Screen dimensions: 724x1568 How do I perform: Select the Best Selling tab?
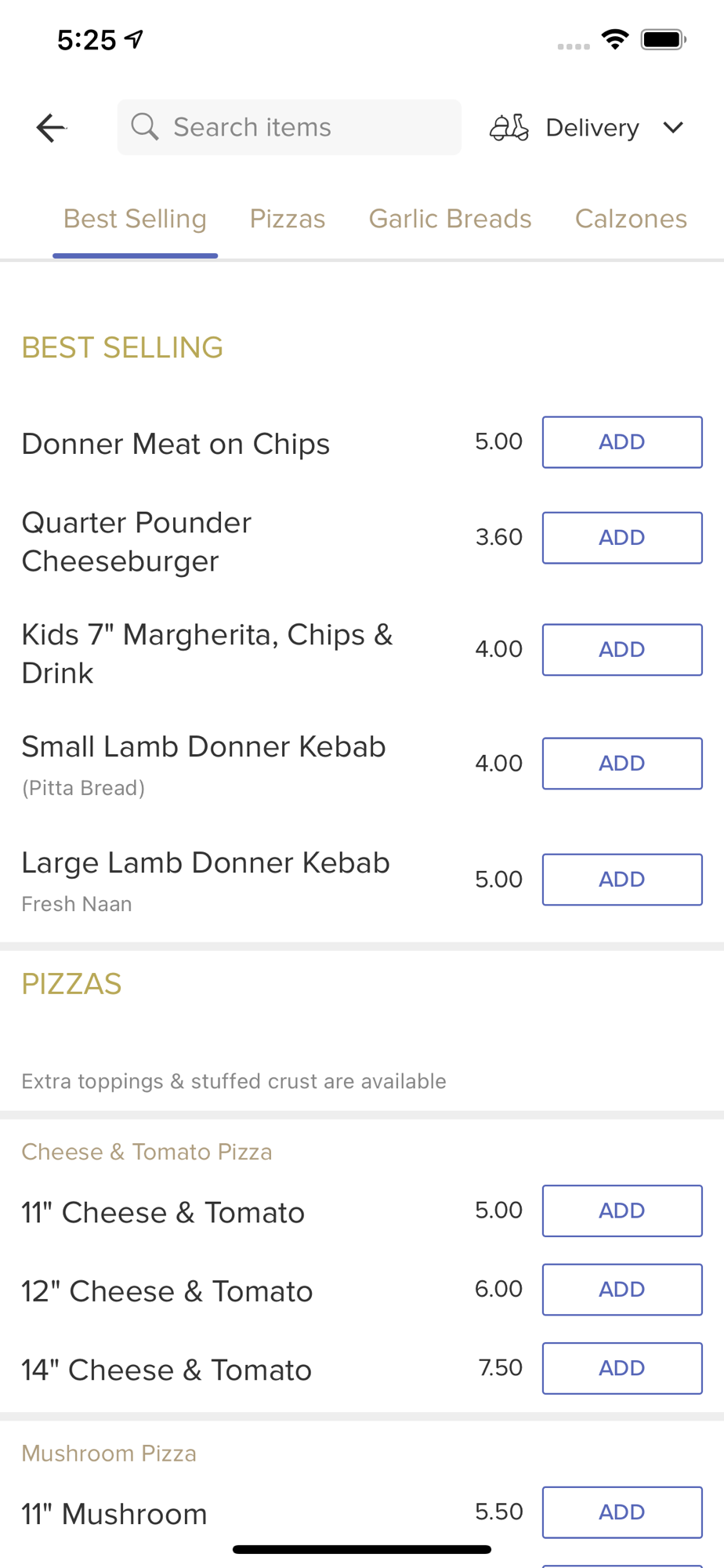tap(135, 219)
